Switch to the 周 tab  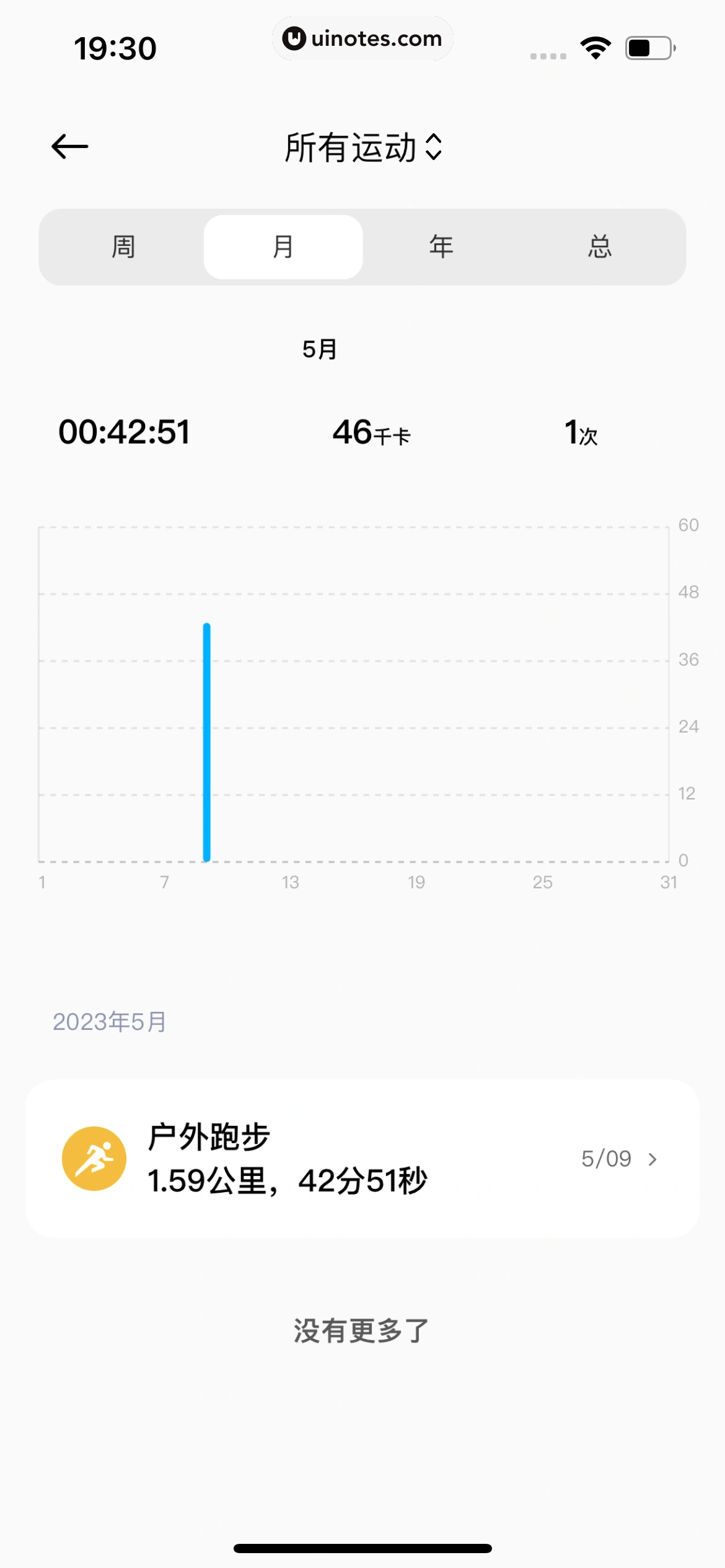click(123, 247)
